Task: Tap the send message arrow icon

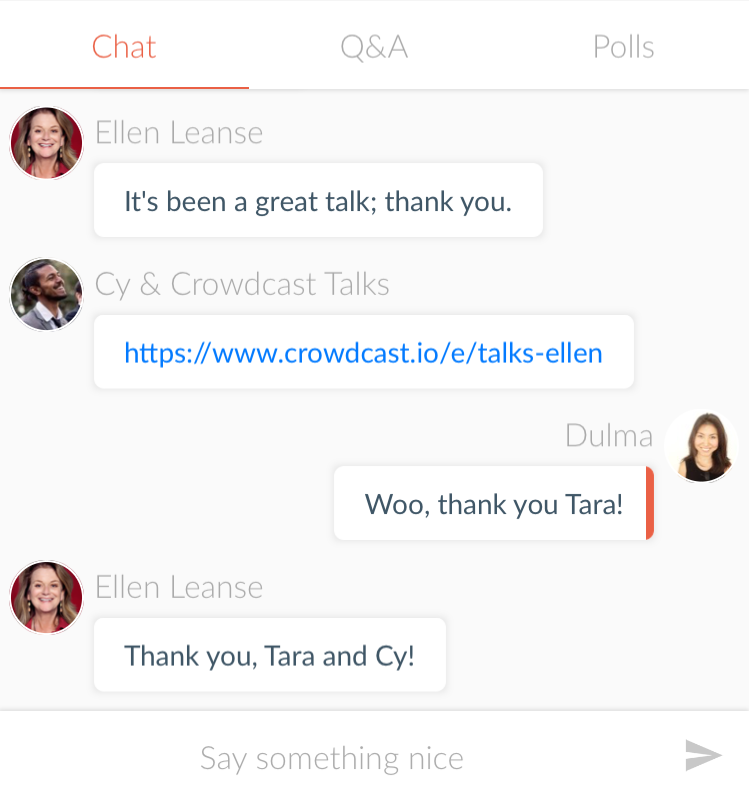Action: 703,756
